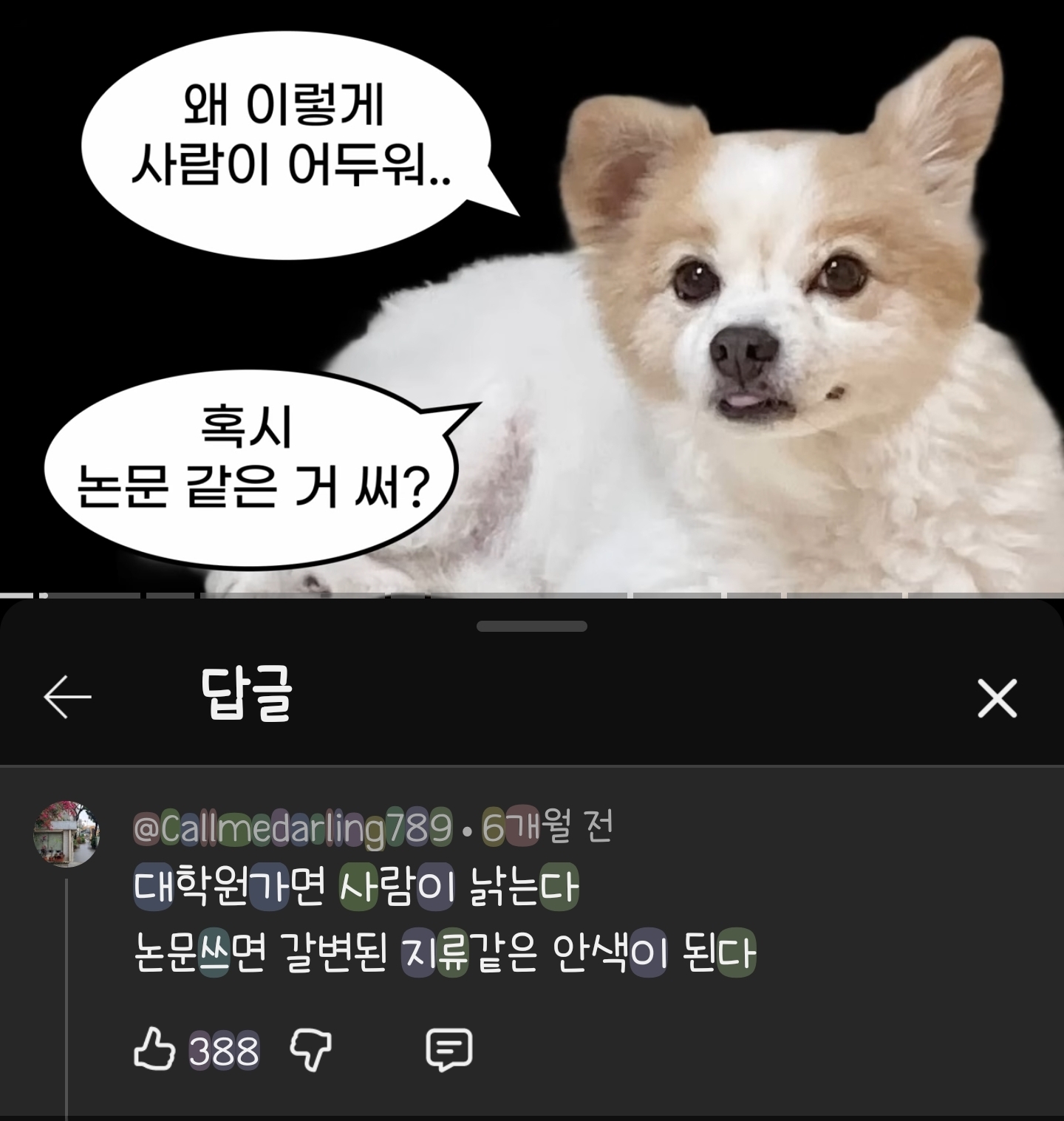Open @Callmedarling789's profile picture
The height and width of the screenshot is (1121, 1064).
click(x=66, y=833)
